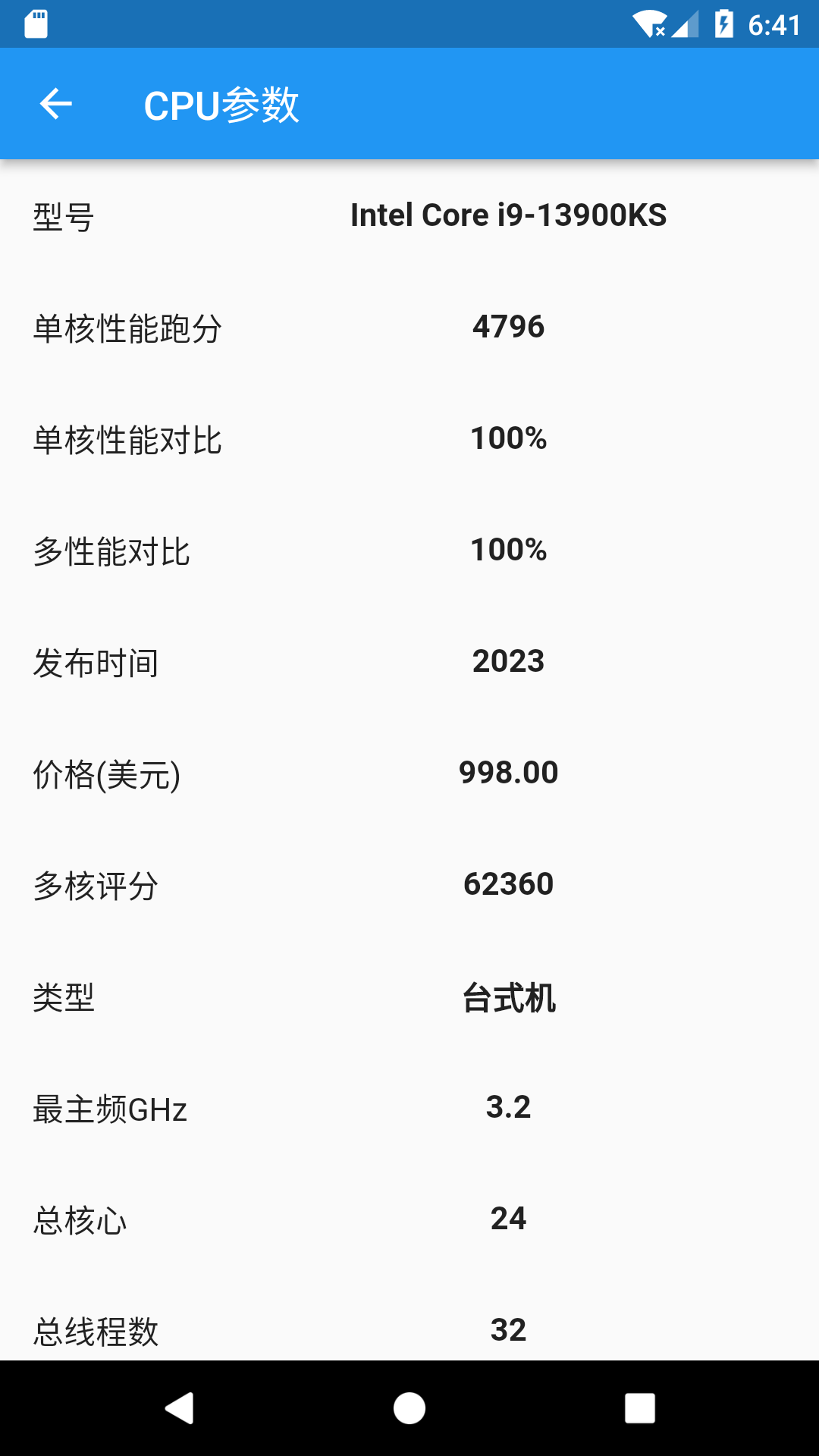This screenshot has width=819, height=1456.
Task: Tap the system back button
Action: point(180,1408)
